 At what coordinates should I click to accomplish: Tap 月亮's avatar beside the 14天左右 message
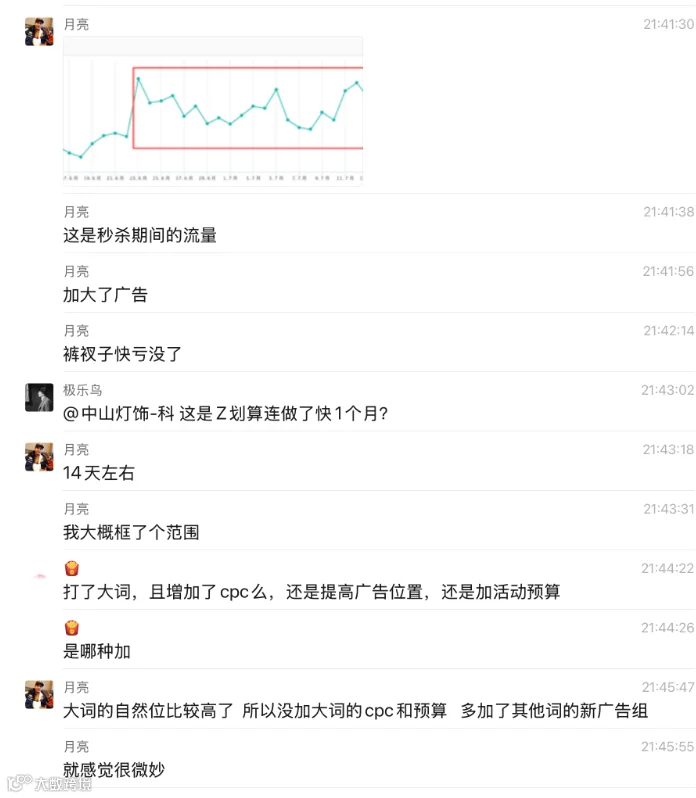click(x=39, y=457)
